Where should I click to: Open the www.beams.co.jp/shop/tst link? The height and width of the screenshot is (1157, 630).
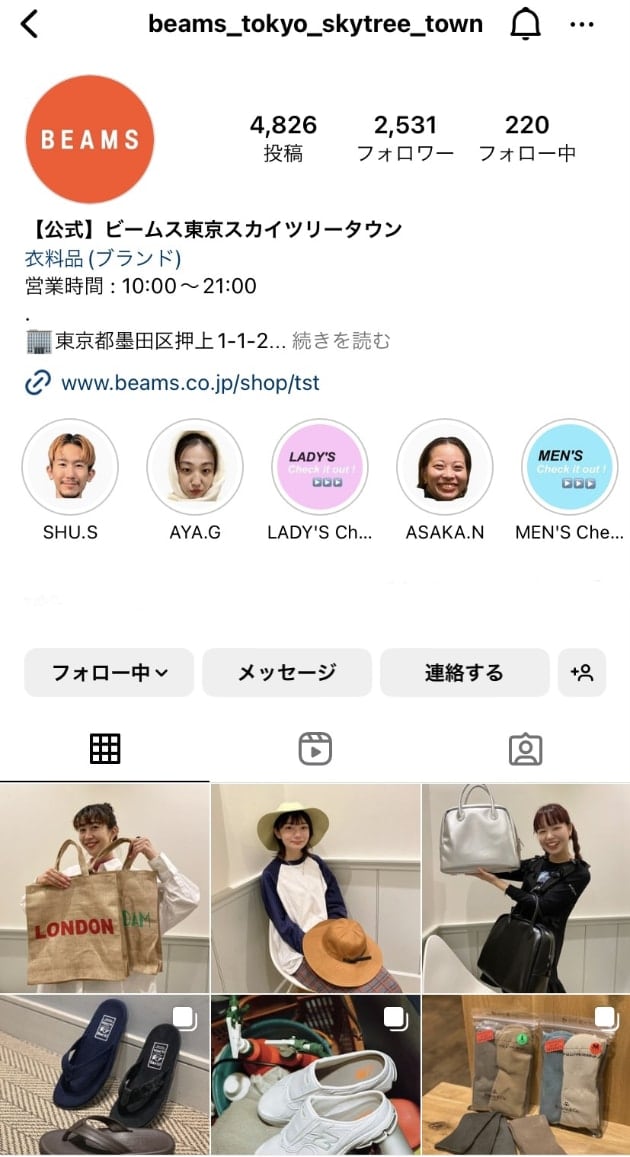tap(190, 383)
